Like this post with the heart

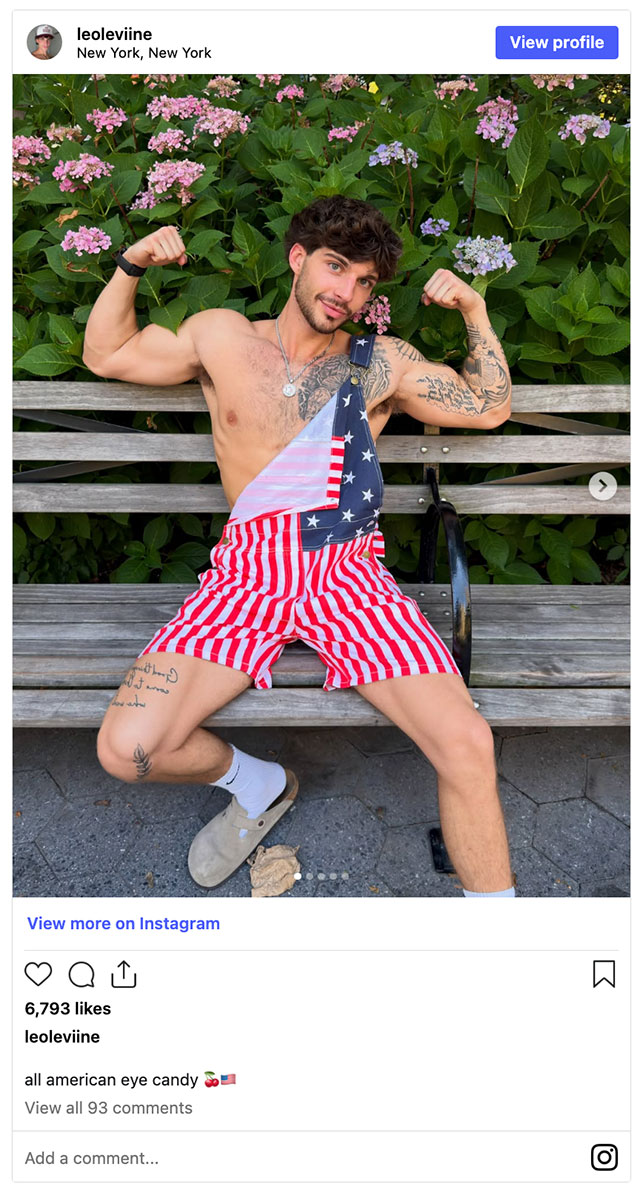(38, 974)
